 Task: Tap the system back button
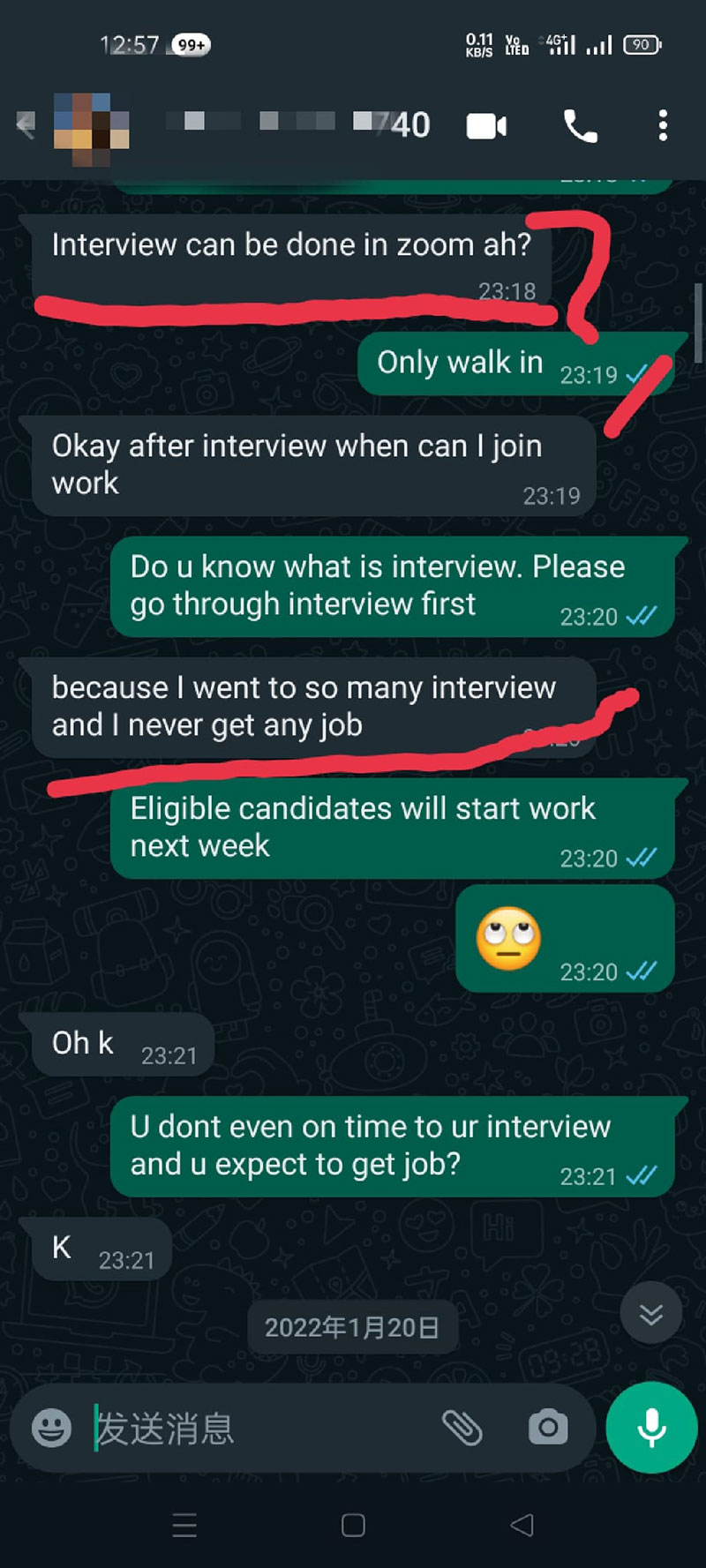click(522, 1525)
